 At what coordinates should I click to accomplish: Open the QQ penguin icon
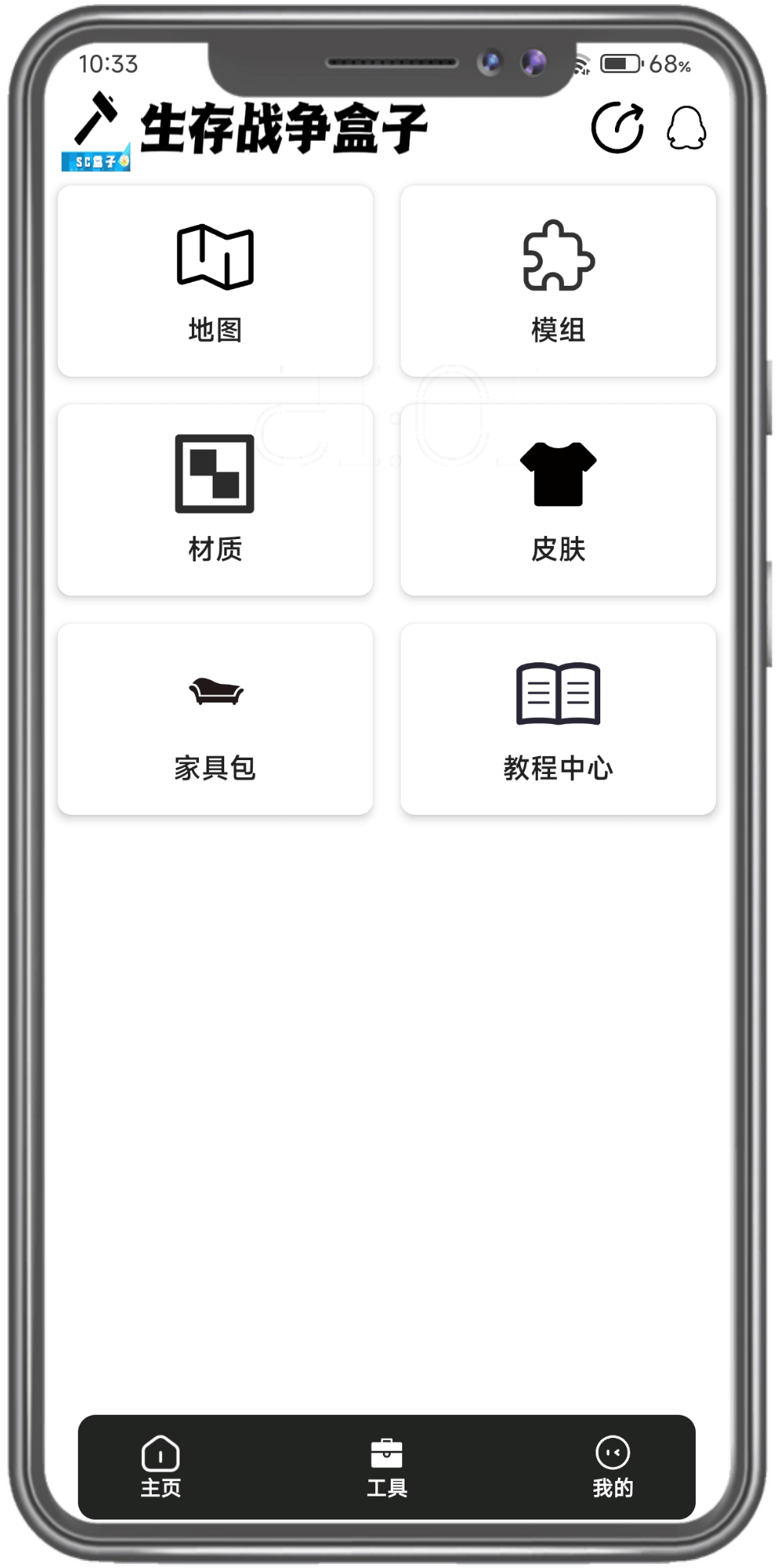(686, 128)
